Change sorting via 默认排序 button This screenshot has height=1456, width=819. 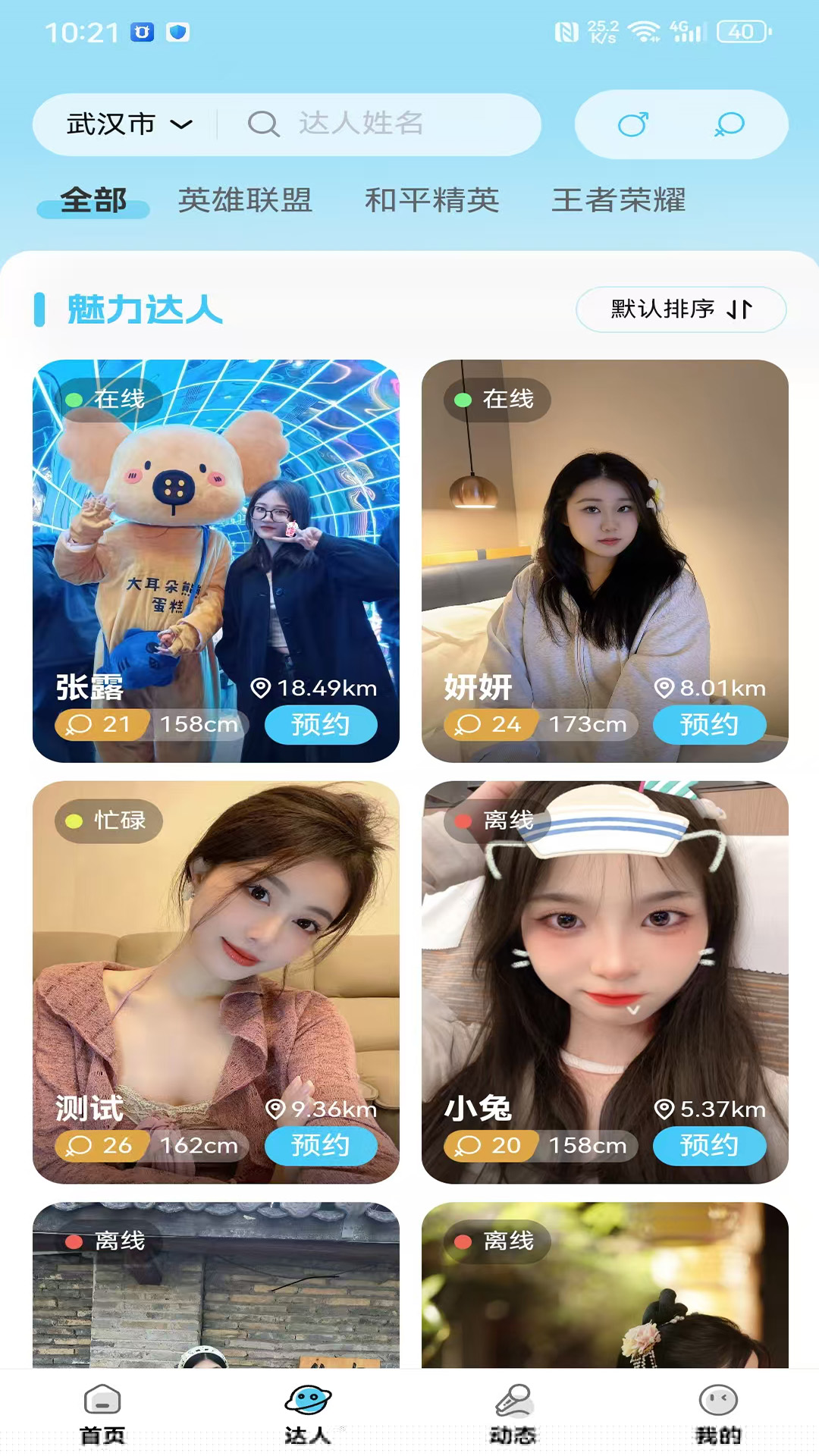point(680,309)
